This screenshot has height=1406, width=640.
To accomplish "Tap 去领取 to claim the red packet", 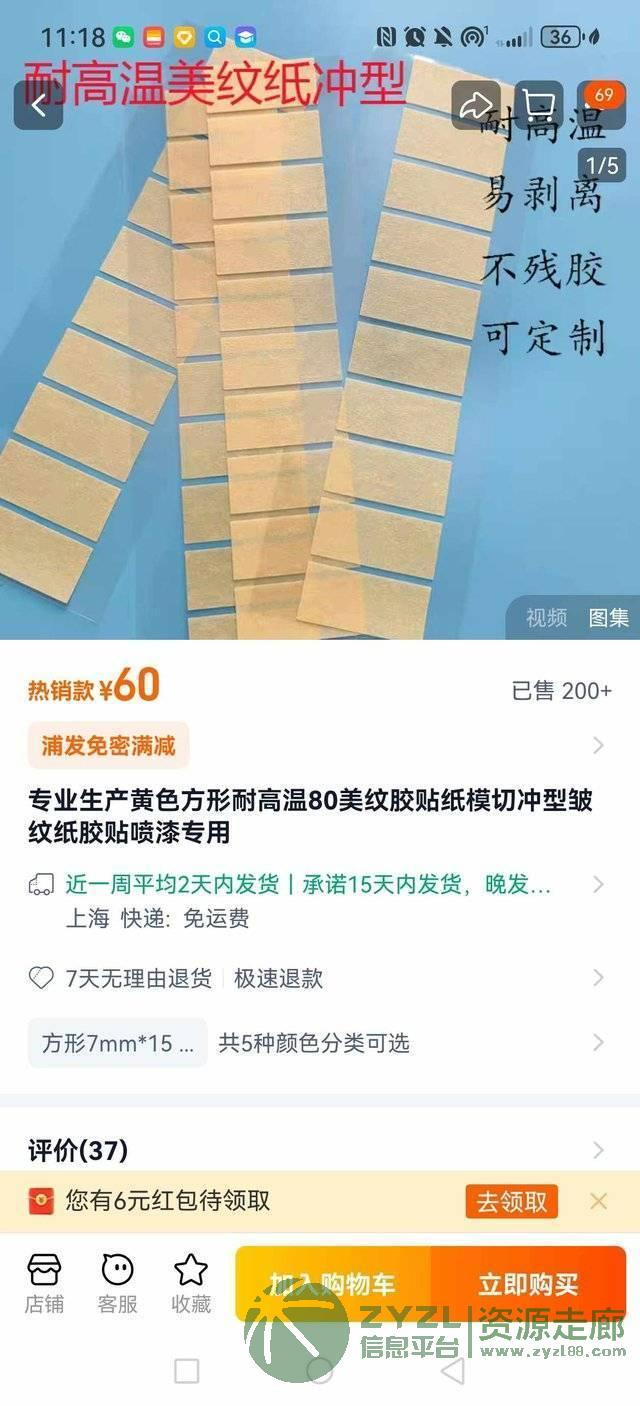I will [x=512, y=1201].
